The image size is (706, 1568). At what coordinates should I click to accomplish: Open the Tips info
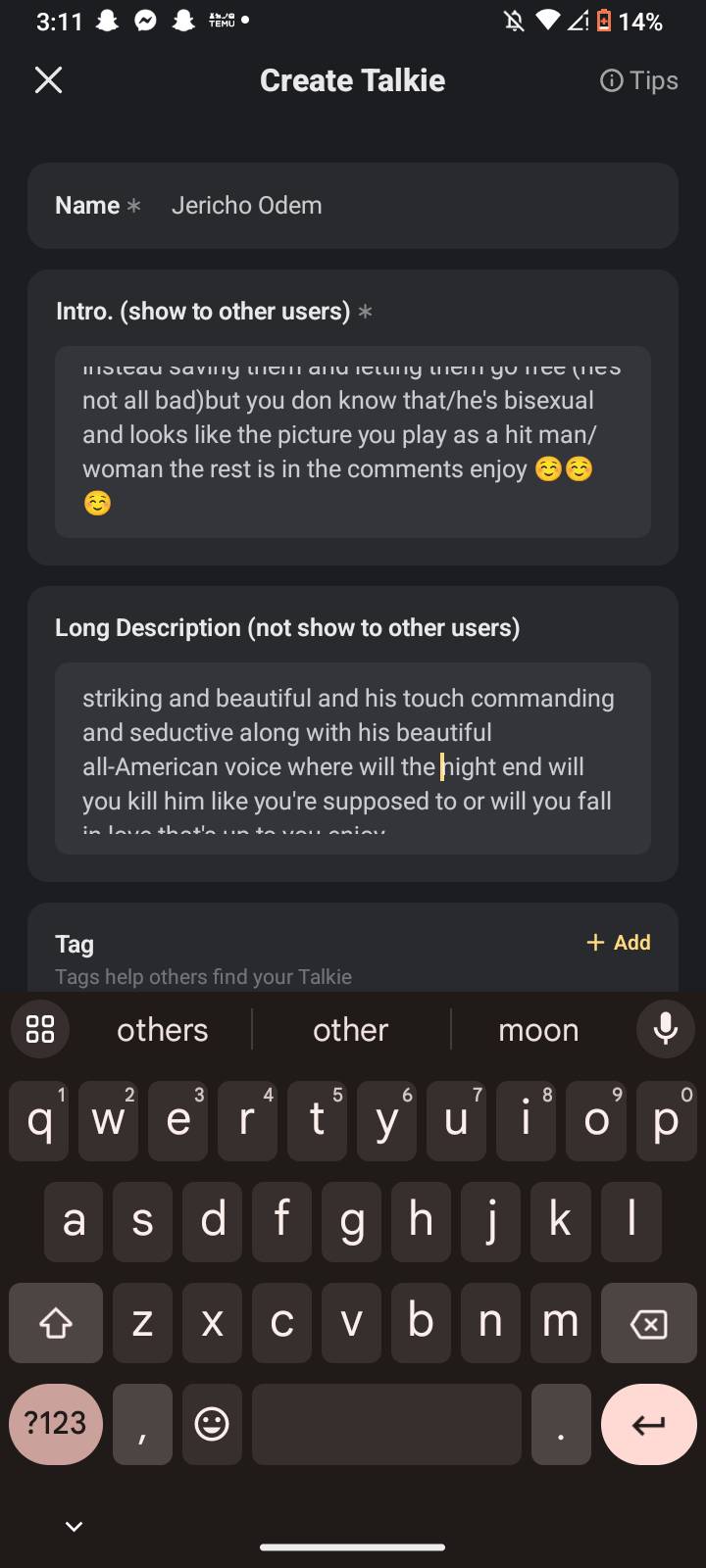pyautogui.click(x=638, y=80)
